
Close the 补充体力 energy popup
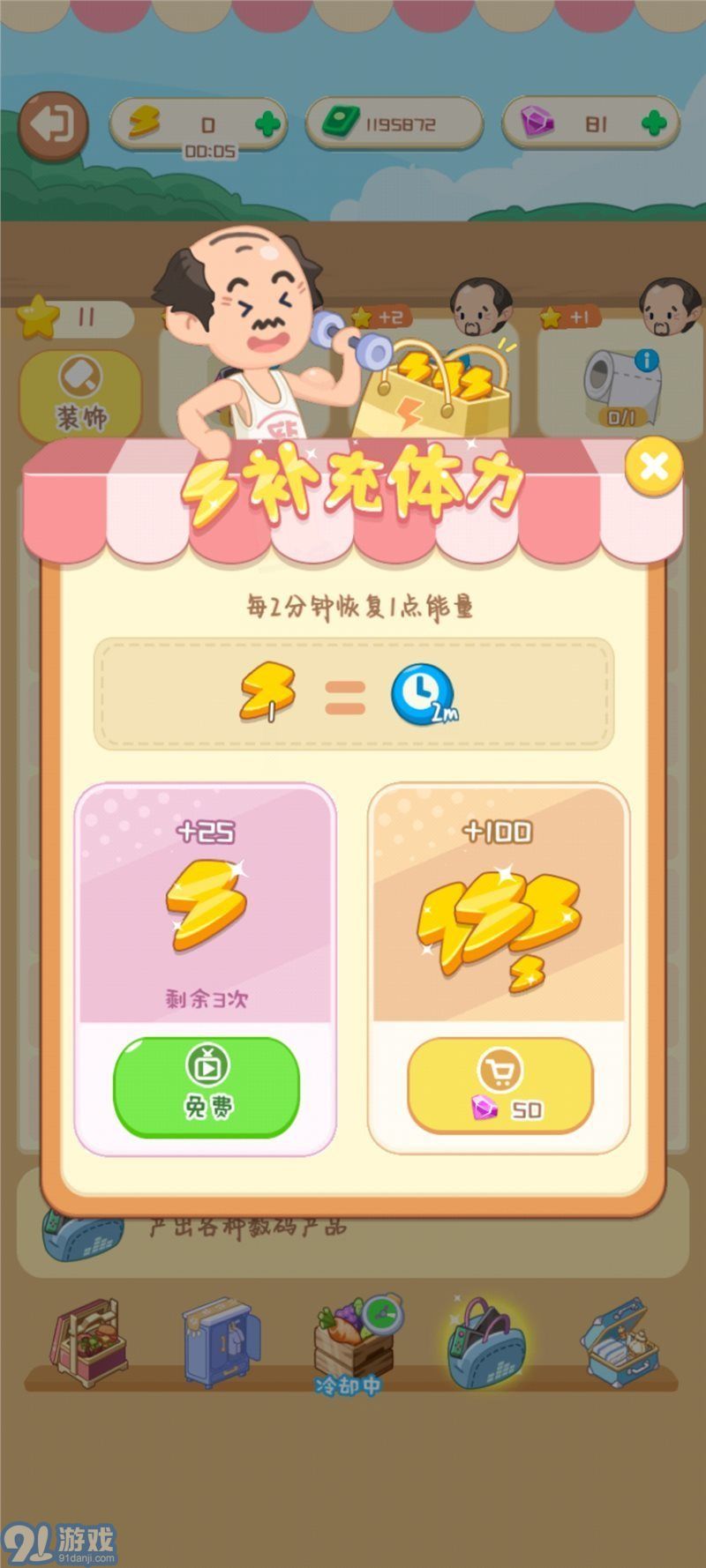(x=652, y=465)
